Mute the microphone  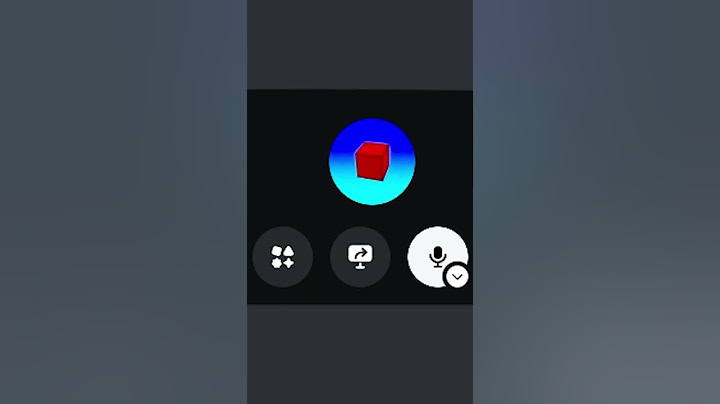[x=434, y=255]
